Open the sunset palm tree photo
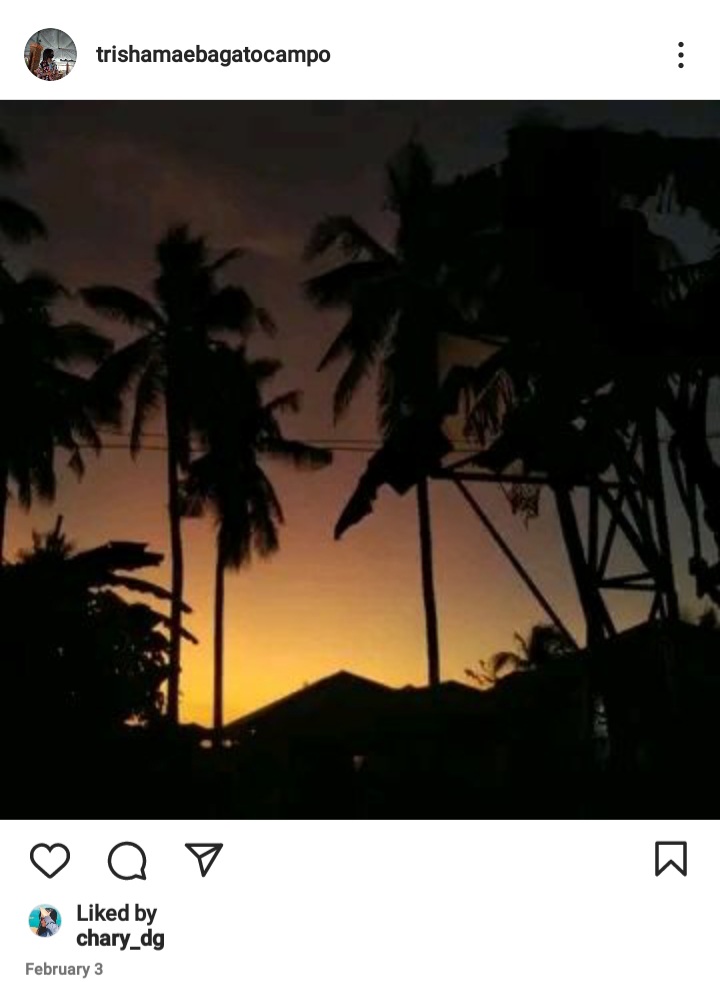The height and width of the screenshot is (982, 720). tap(360, 460)
